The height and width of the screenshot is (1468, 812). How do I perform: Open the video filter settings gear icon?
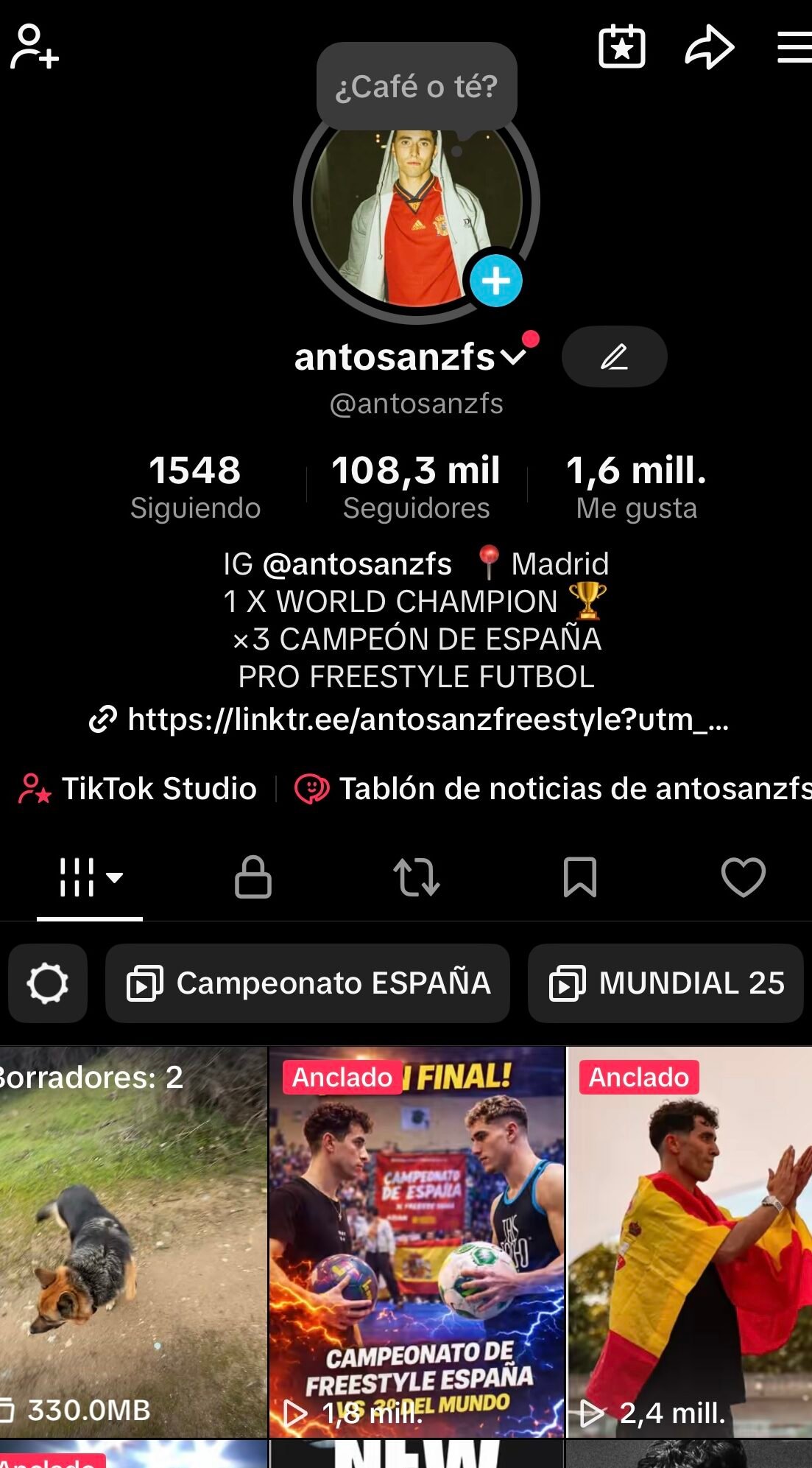[x=47, y=983]
